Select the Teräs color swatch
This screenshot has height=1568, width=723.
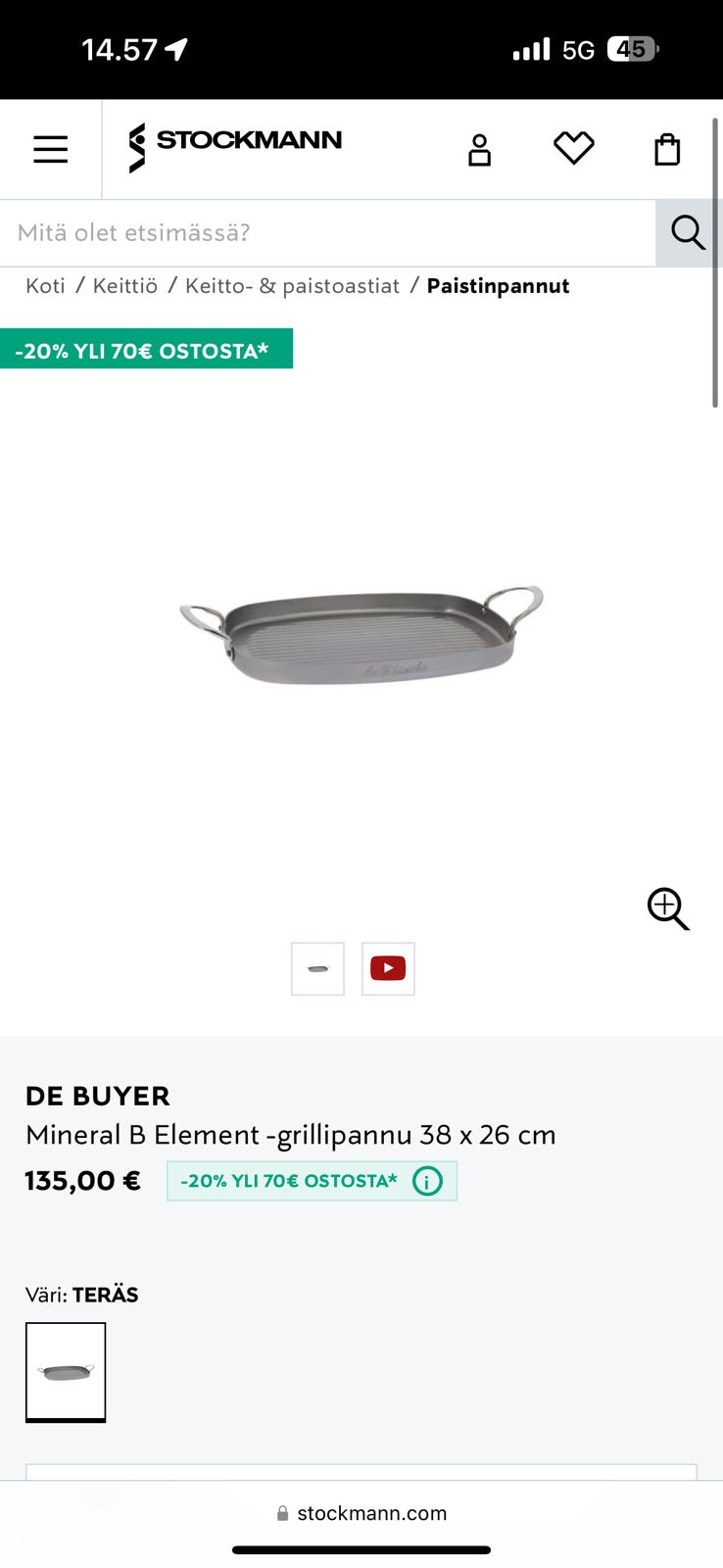pos(66,1372)
